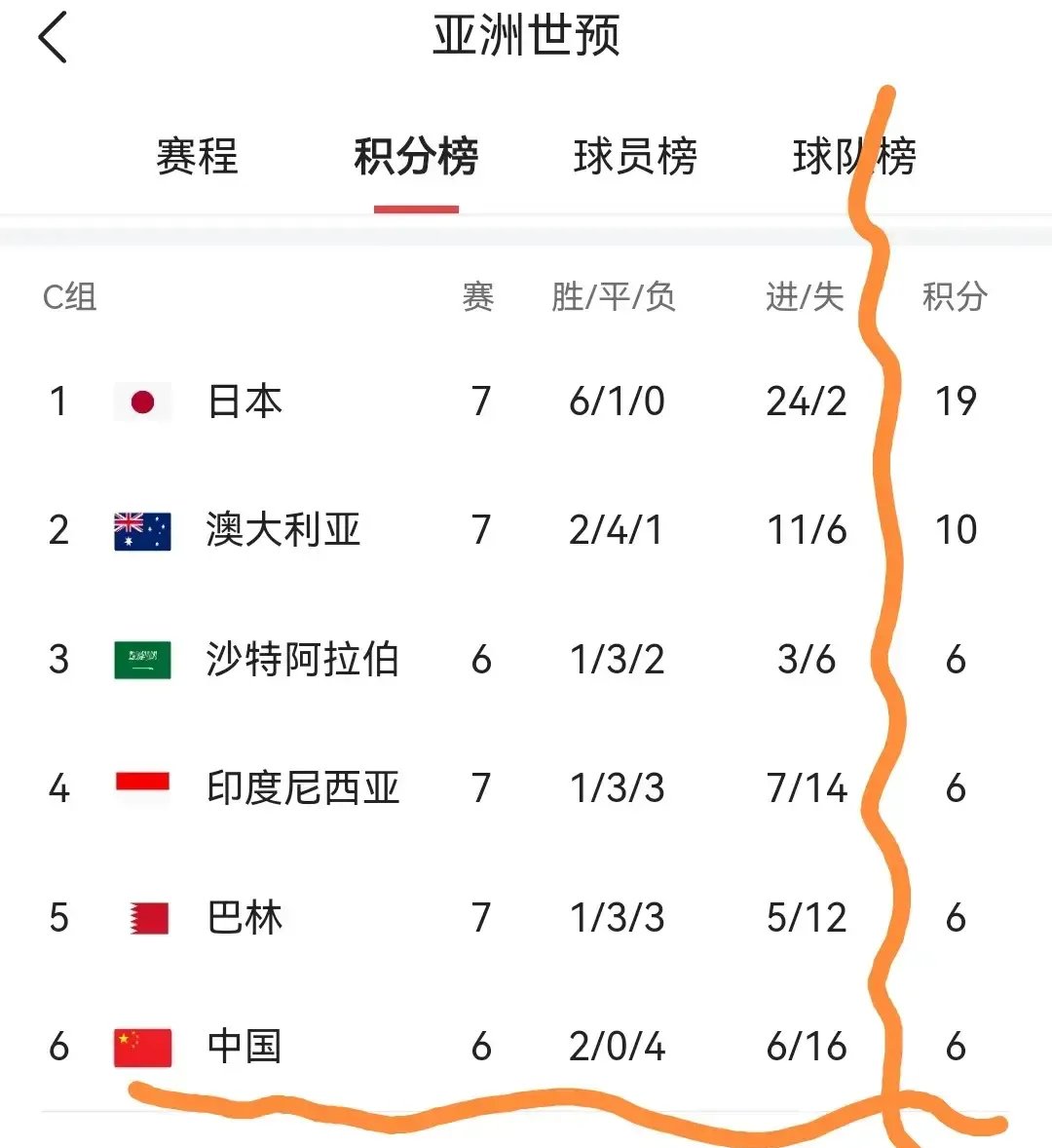Screen dimensions: 1052x1148
Task: Click the 积分榜 tab header
Action: [416, 158]
